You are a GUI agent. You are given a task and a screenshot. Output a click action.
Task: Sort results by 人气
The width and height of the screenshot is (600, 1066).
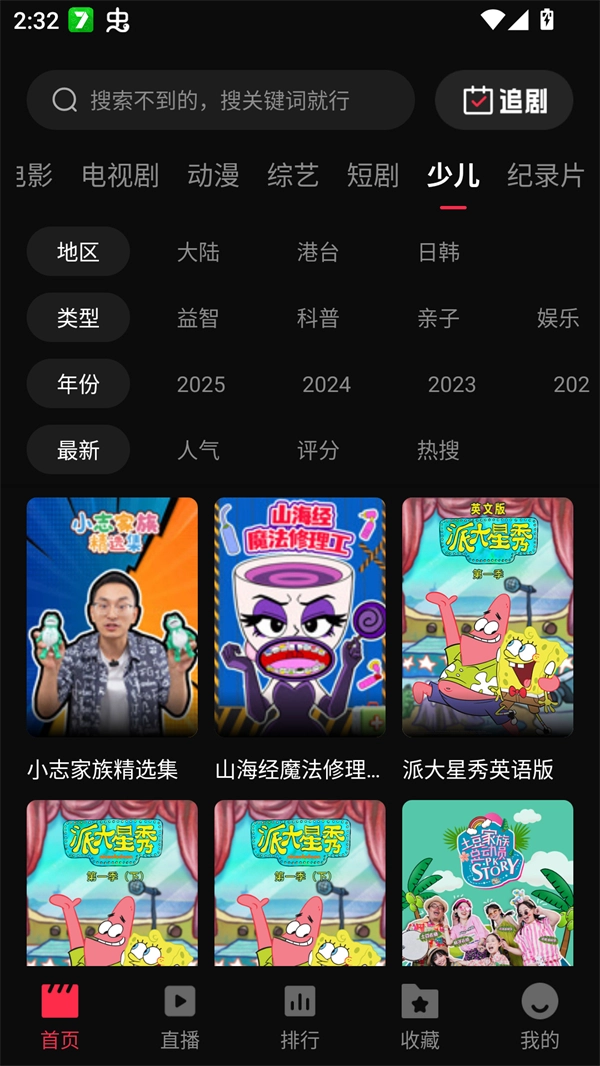(x=198, y=450)
